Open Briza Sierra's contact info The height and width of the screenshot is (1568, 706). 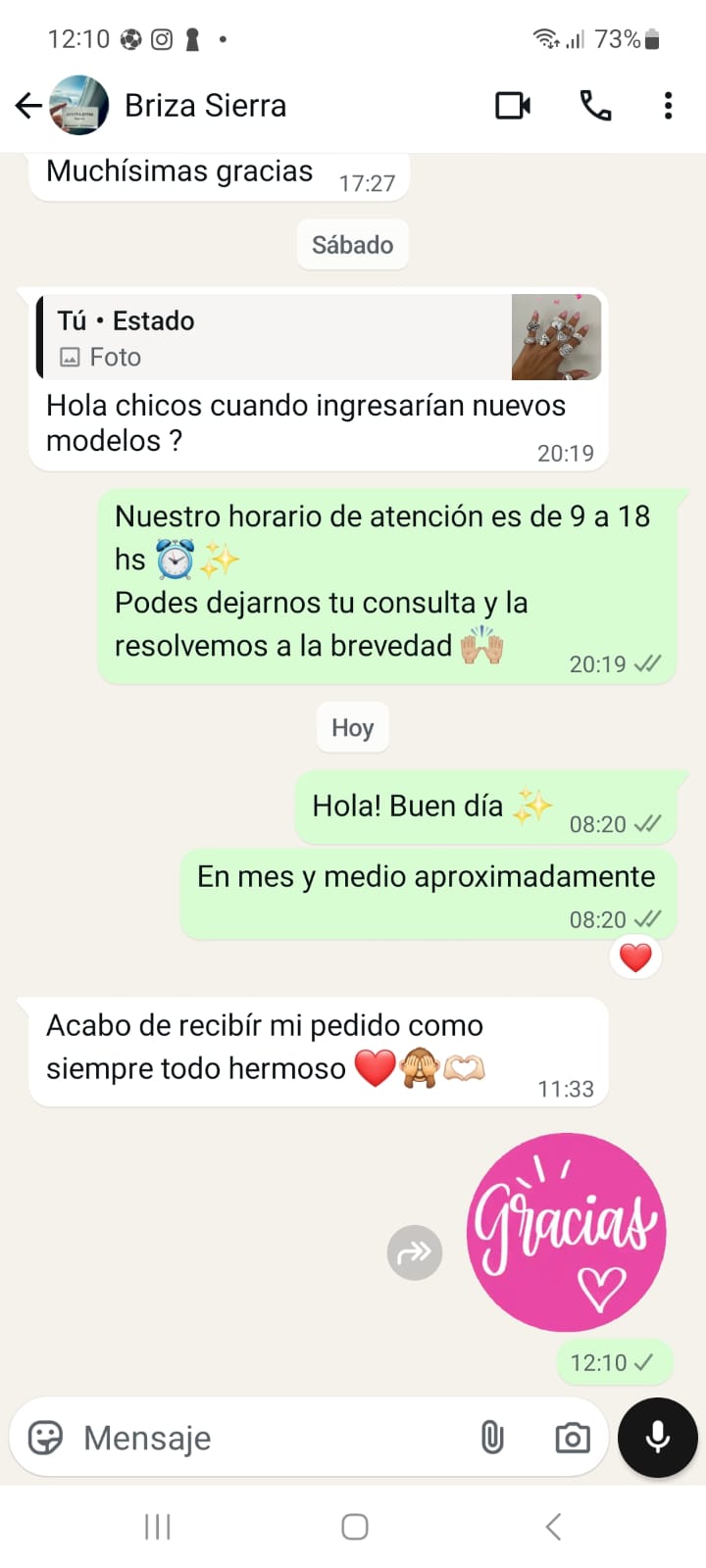coord(205,105)
